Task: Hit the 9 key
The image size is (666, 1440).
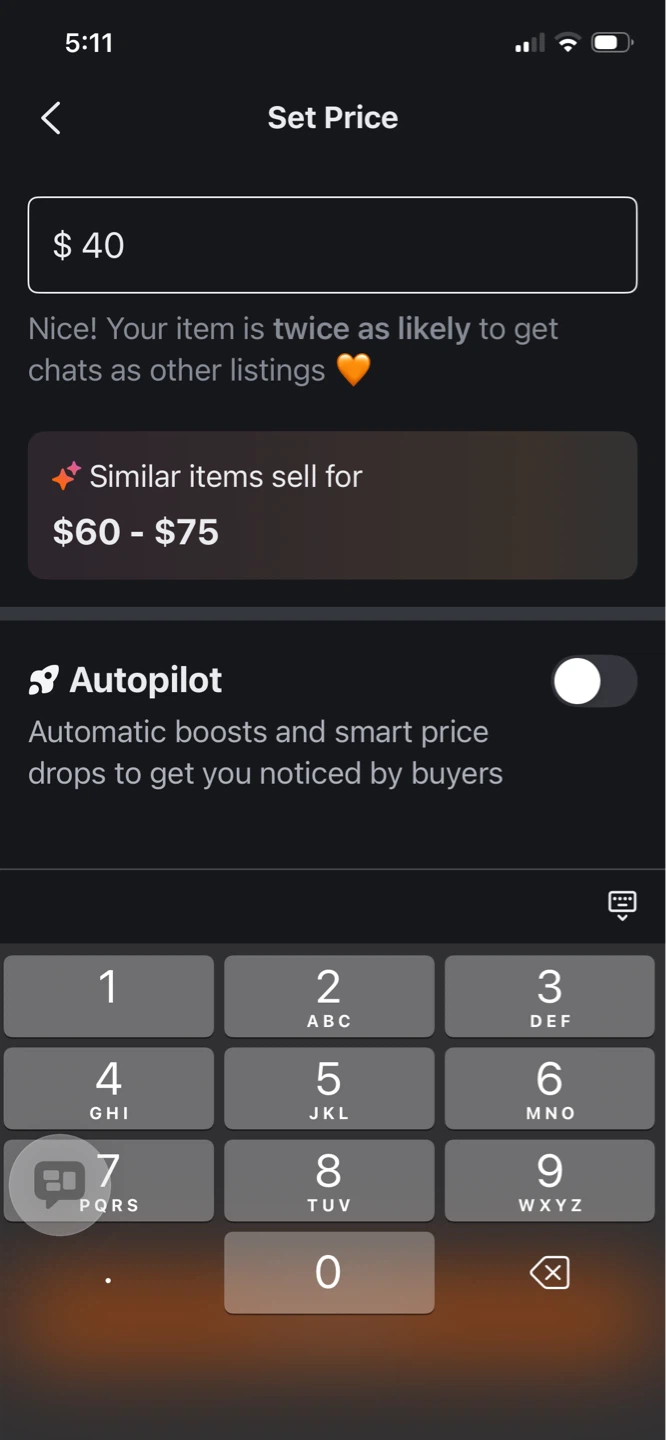Action: point(550,1180)
